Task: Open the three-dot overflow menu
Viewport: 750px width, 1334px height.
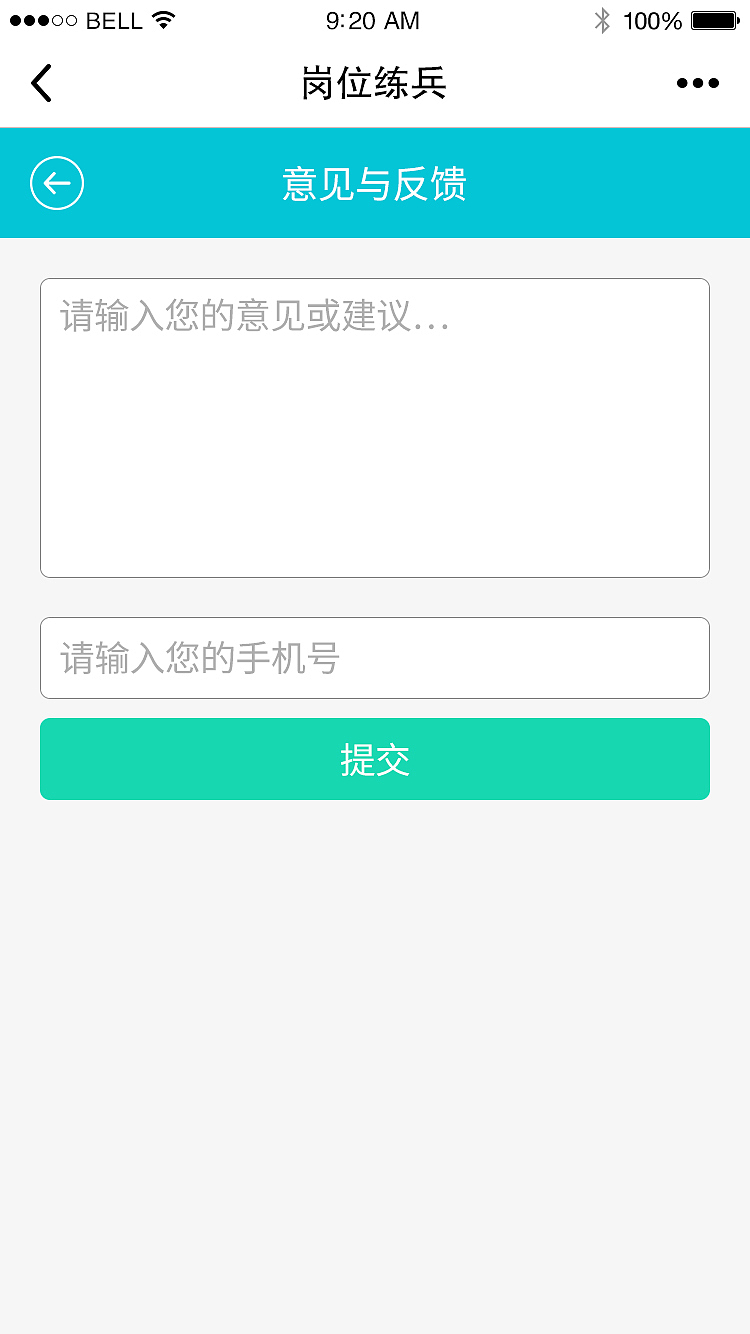Action: [x=697, y=83]
